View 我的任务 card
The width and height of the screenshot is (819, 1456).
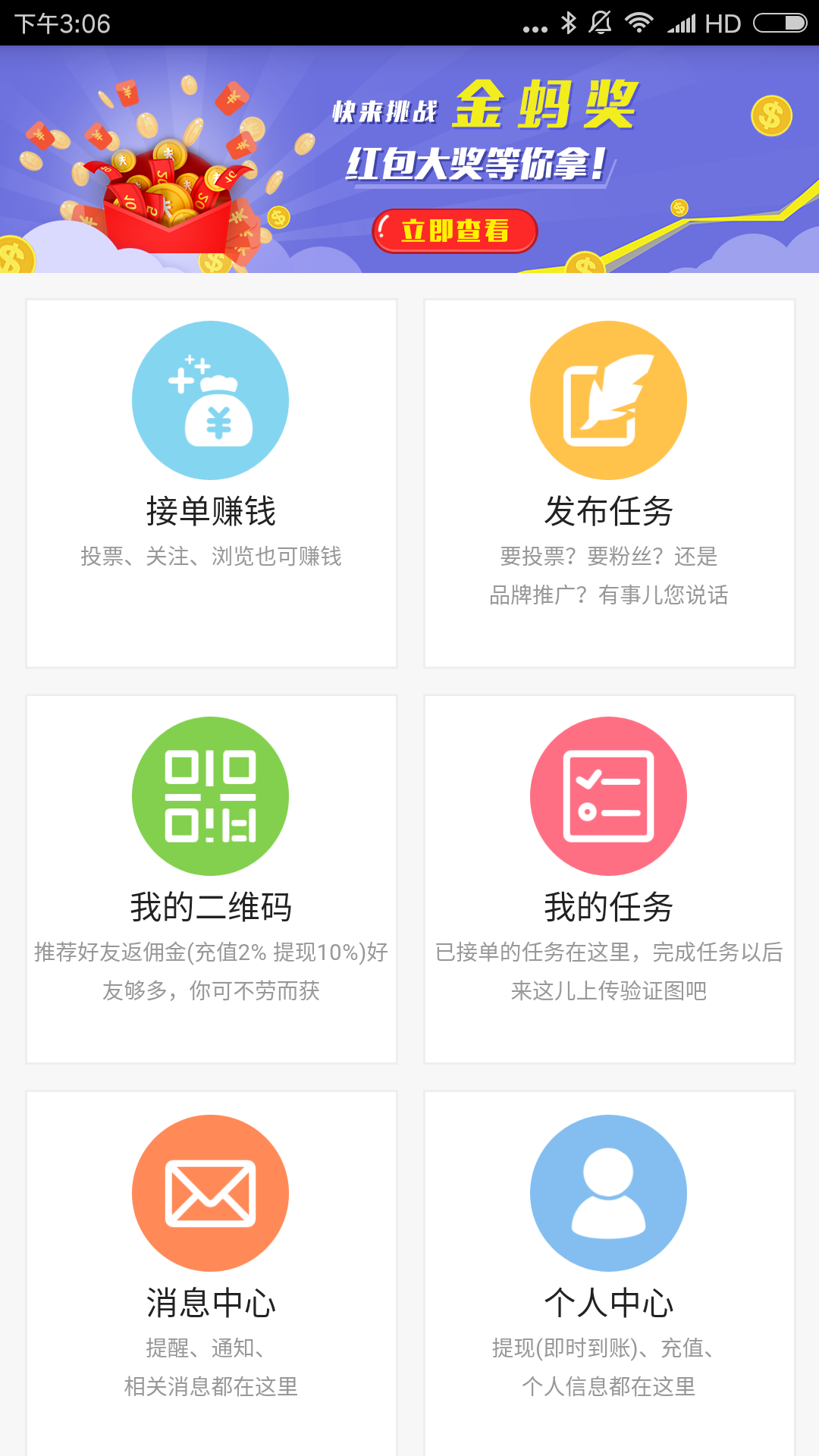click(x=609, y=879)
